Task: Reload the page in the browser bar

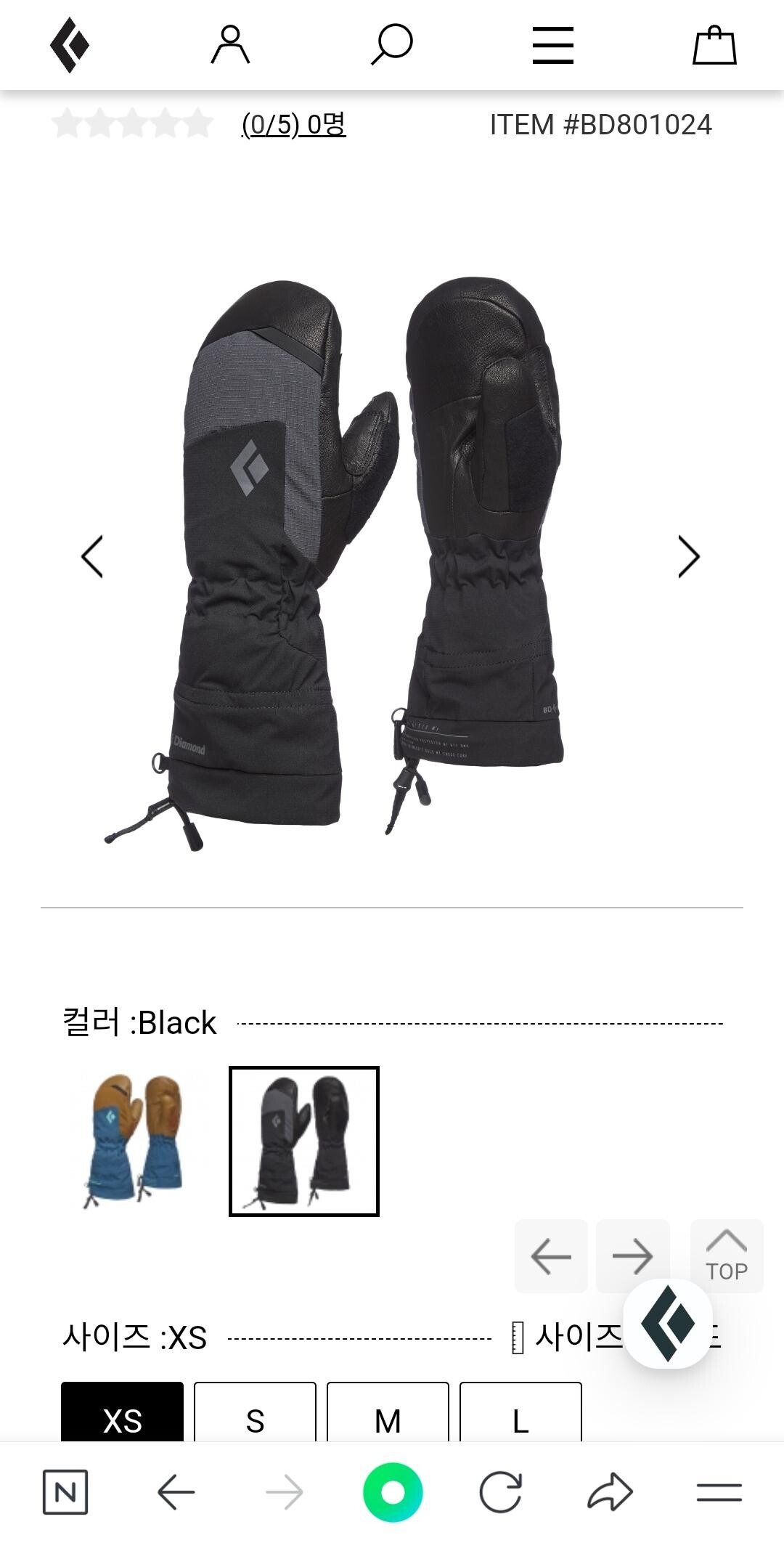Action: (501, 1493)
